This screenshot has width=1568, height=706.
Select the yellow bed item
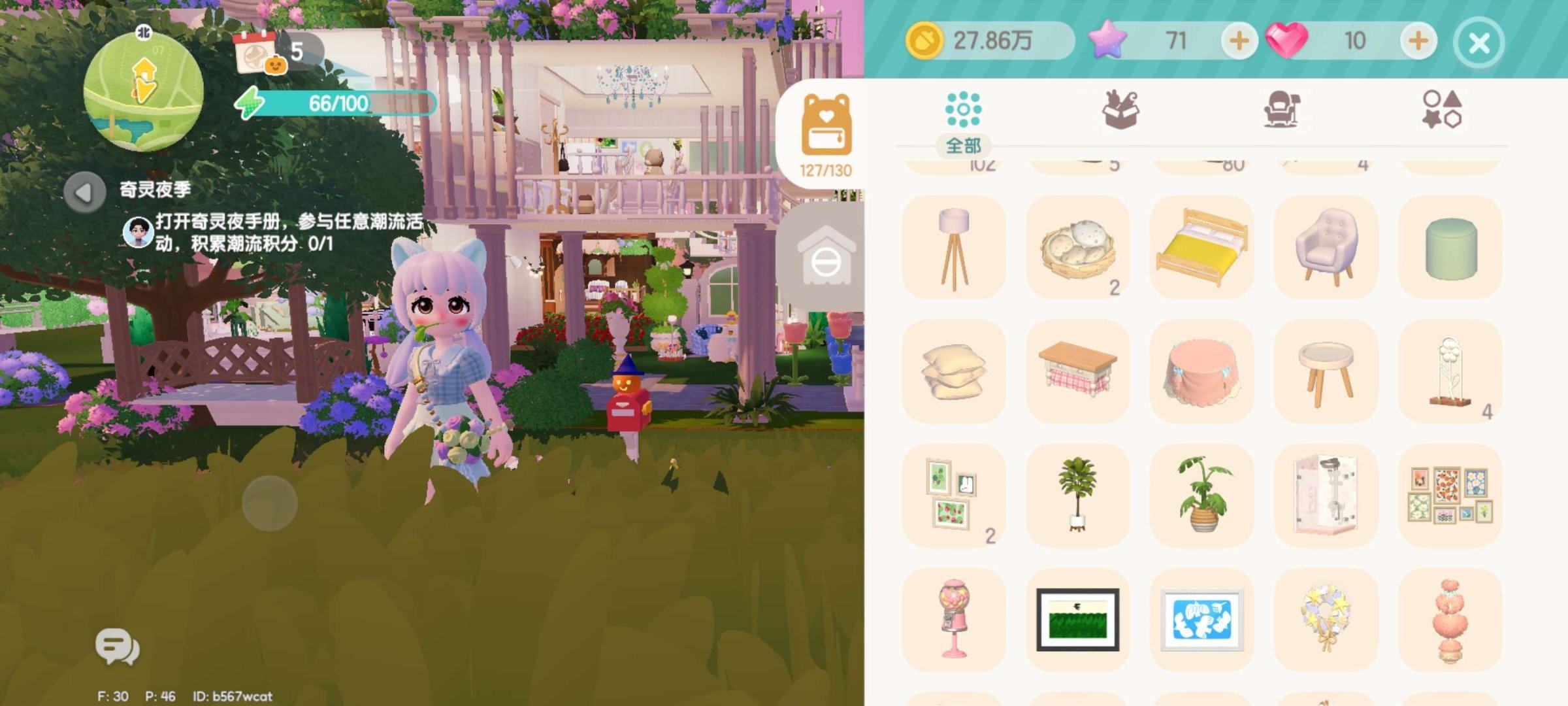point(1202,247)
